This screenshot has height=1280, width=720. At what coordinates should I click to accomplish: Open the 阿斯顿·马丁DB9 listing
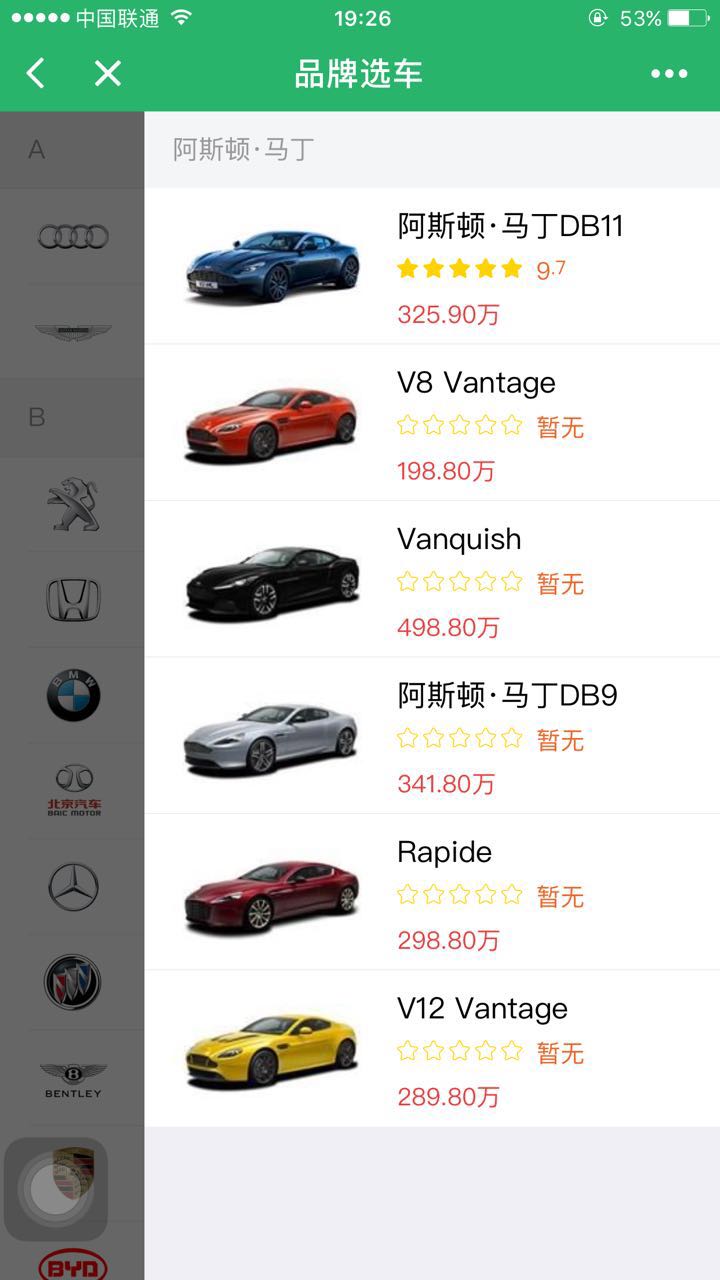(x=432, y=735)
